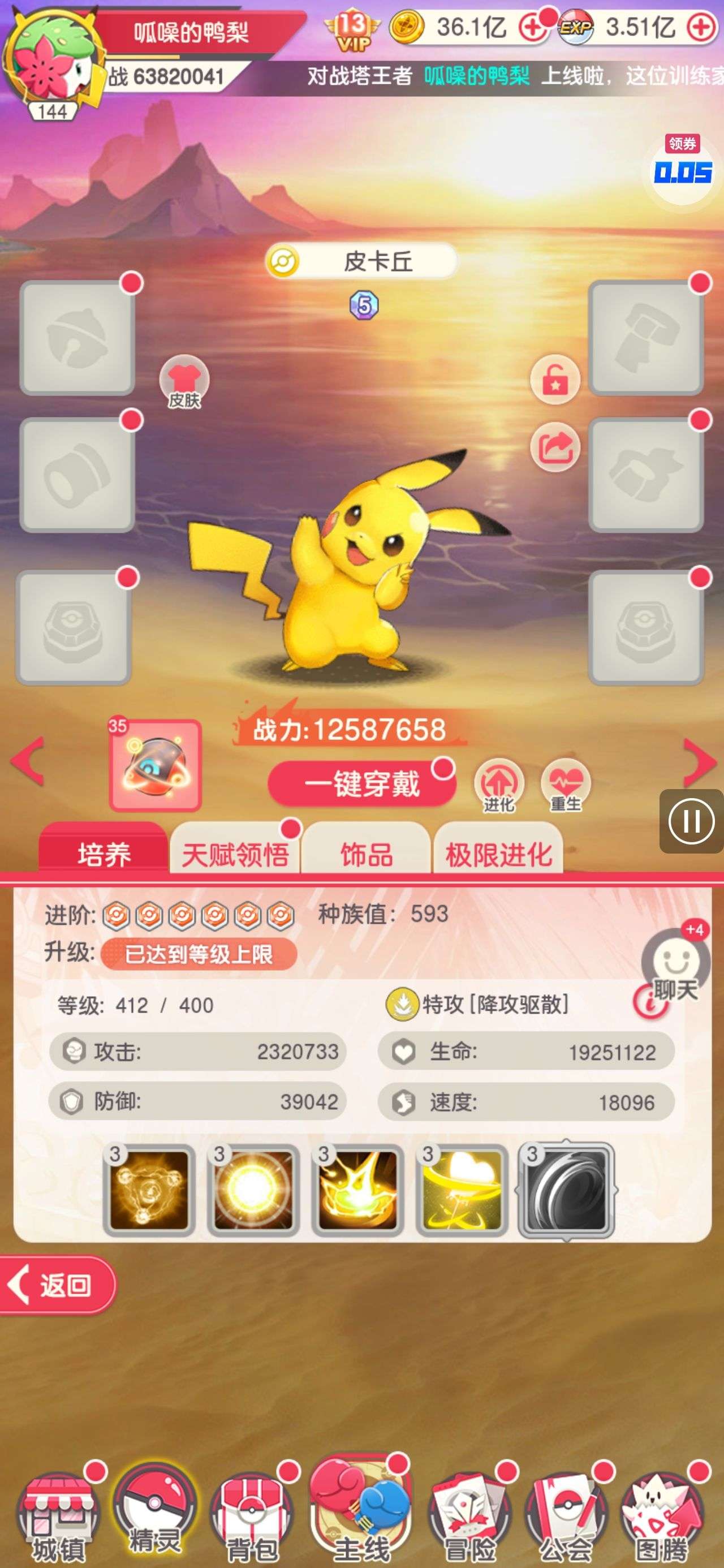Switch to the 天赋领悟 tab
Screen dimensions: 724x1568
click(235, 854)
